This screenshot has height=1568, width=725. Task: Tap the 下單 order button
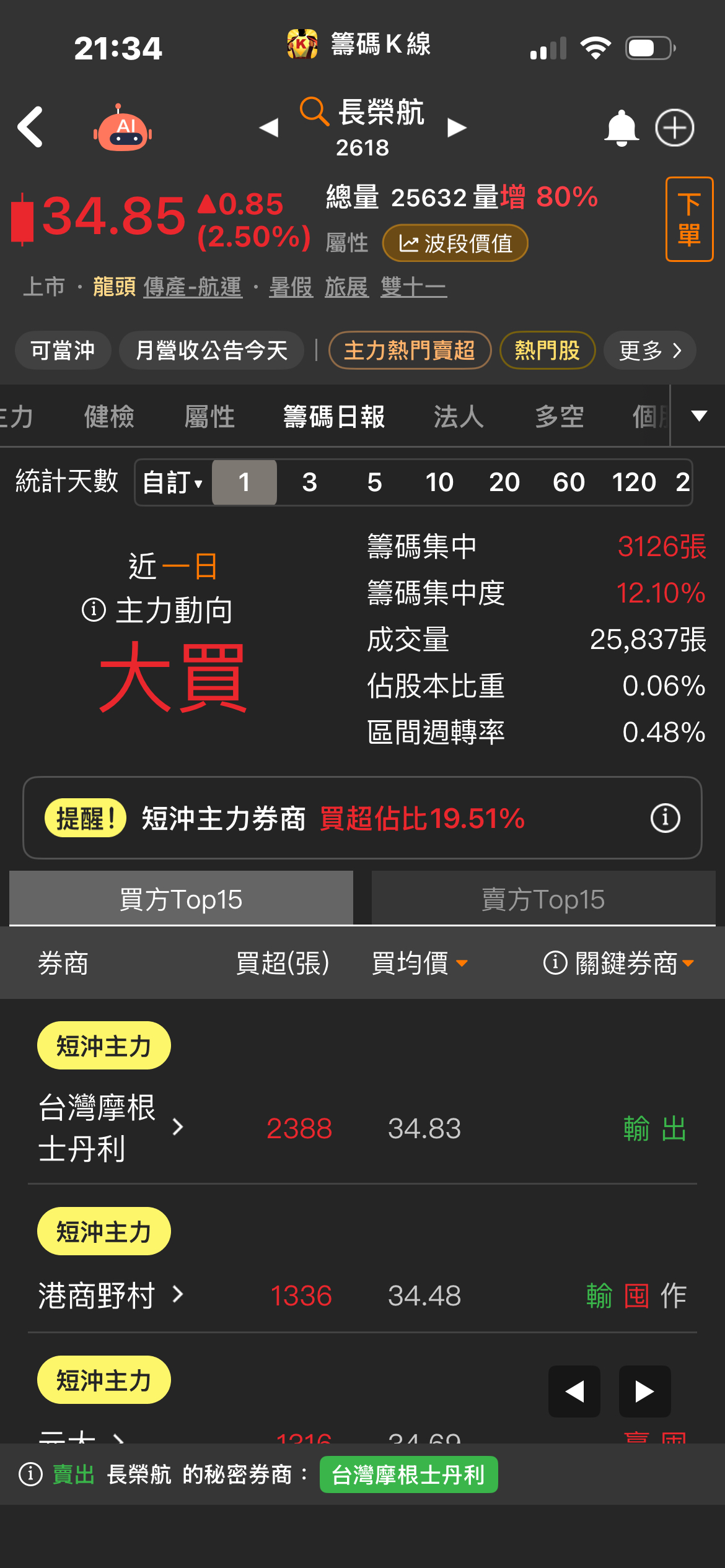coord(689,219)
